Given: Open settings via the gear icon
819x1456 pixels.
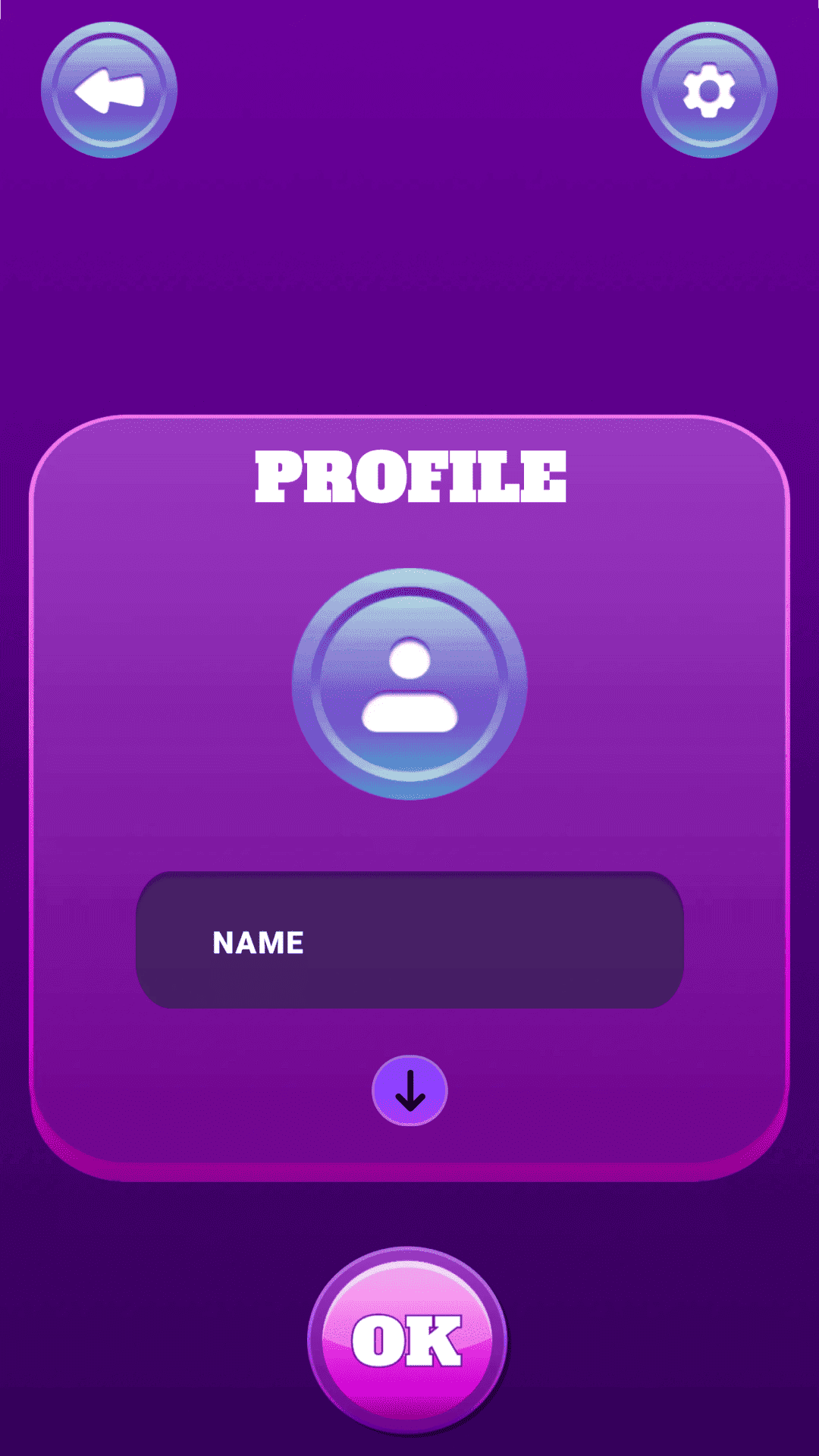Looking at the screenshot, I should (x=709, y=90).
